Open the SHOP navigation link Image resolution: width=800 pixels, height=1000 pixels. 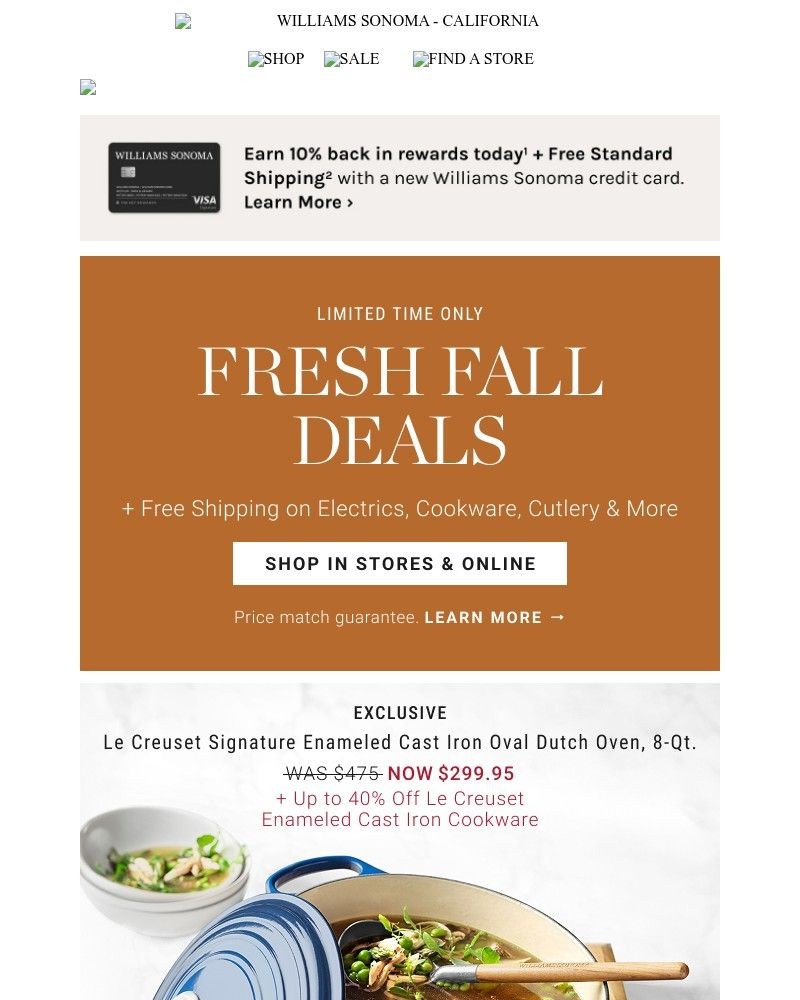pyautogui.click(x=277, y=59)
